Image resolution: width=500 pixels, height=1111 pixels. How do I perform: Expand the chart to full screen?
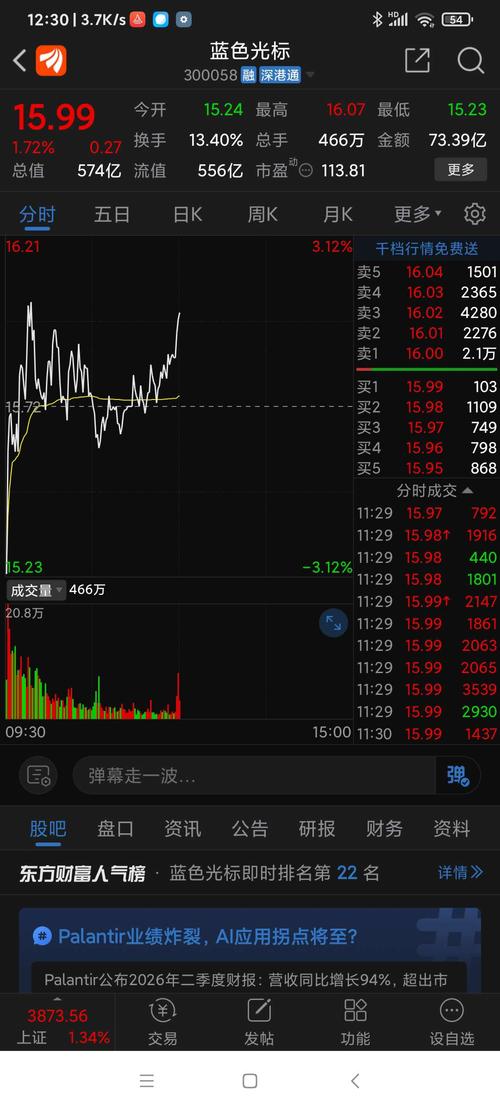[333, 624]
